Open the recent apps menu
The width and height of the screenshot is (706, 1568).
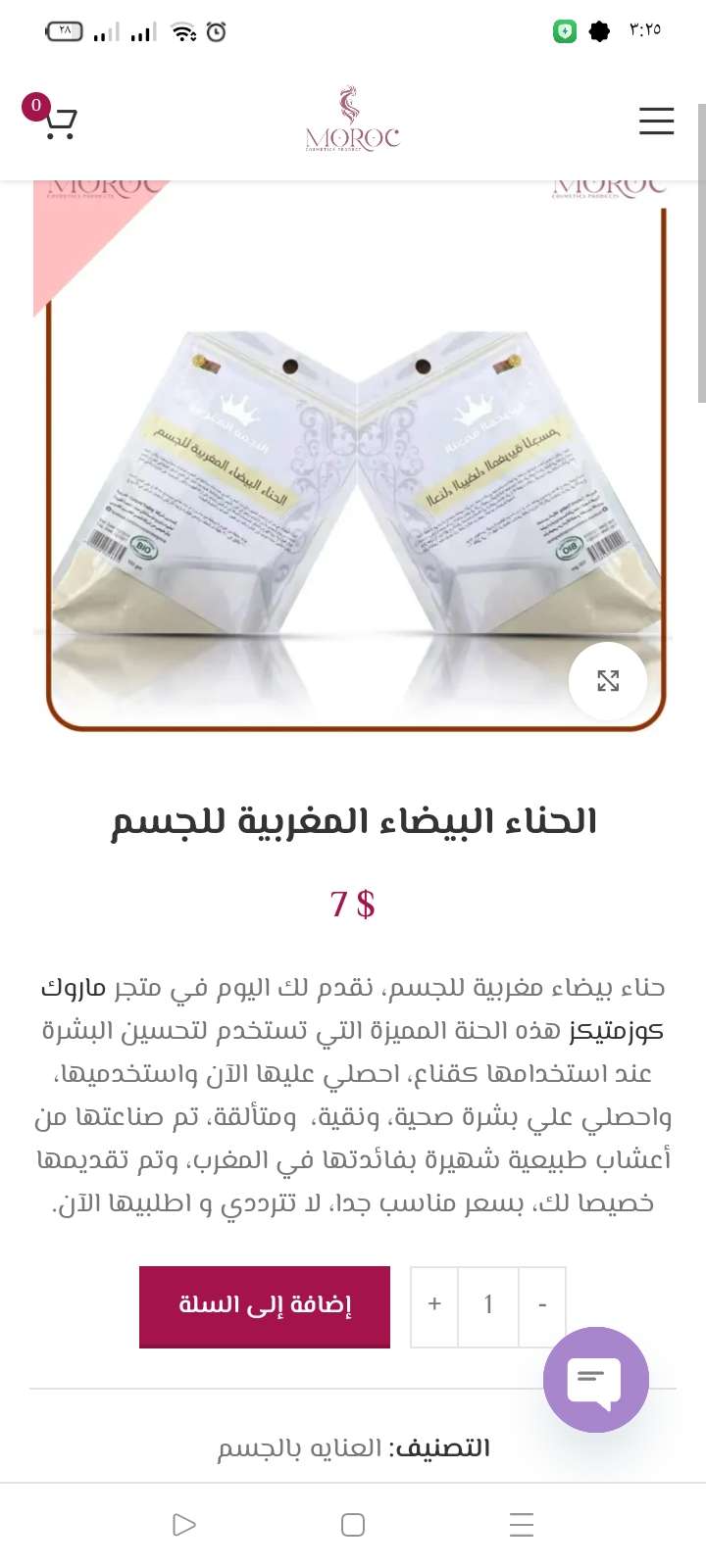click(x=522, y=1525)
